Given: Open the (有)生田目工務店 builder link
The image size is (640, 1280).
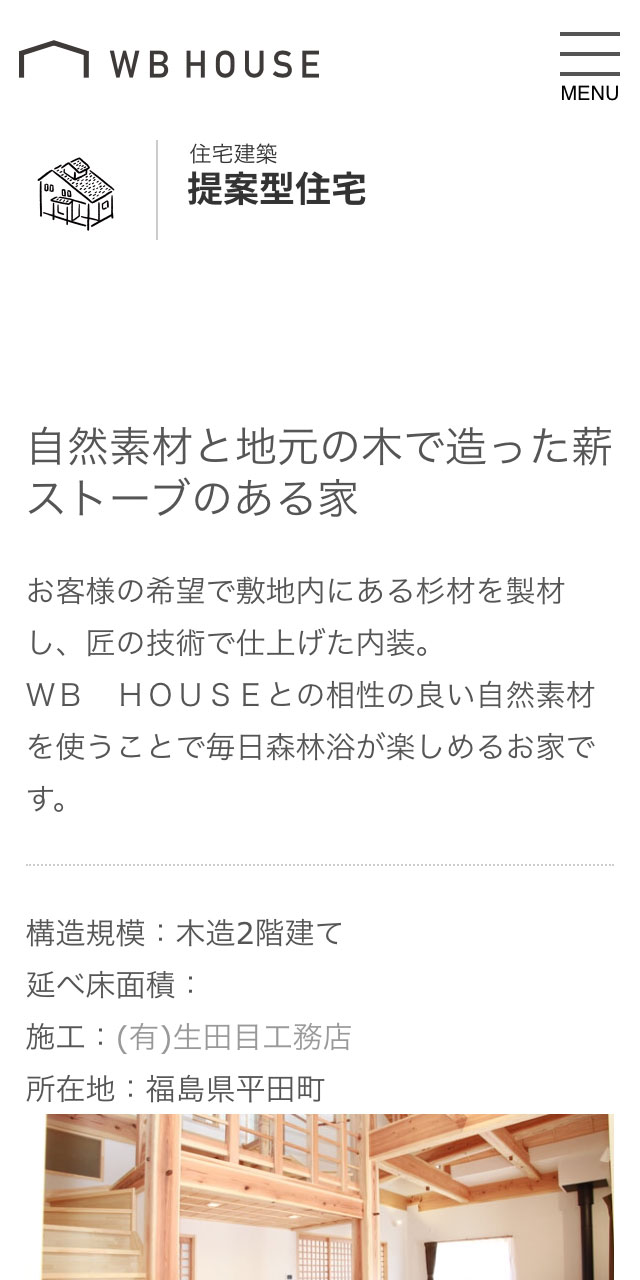Looking at the screenshot, I should (234, 1037).
